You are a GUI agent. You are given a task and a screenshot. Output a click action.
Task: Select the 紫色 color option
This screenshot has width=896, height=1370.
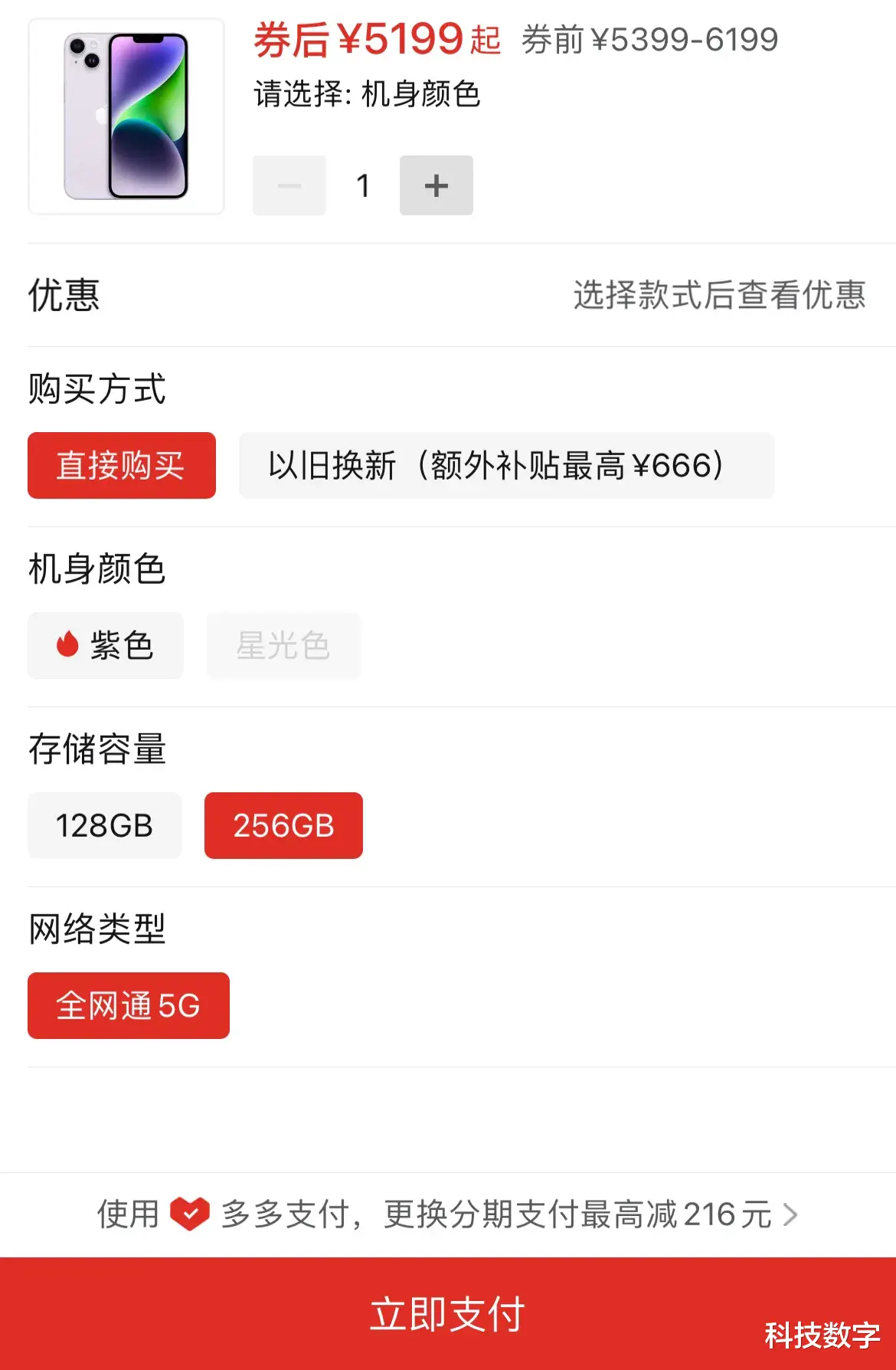pos(105,646)
